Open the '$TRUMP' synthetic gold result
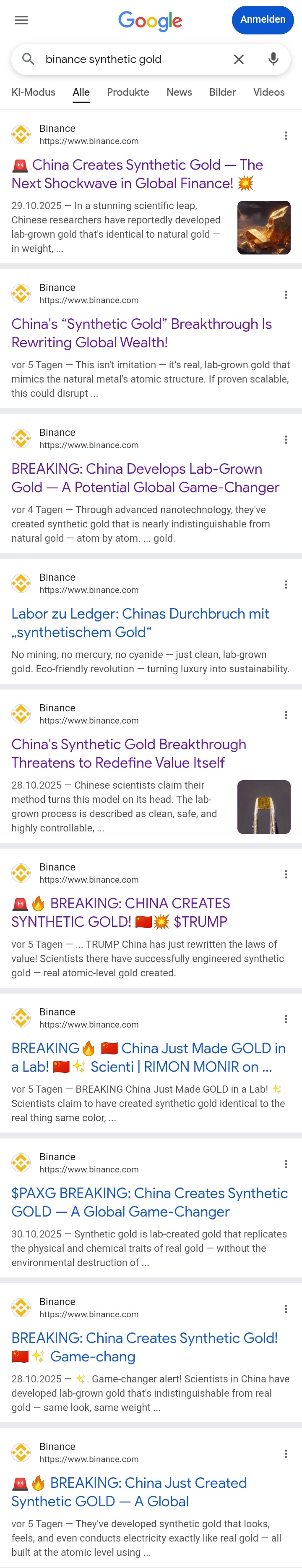302x1568 pixels. coord(120,912)
